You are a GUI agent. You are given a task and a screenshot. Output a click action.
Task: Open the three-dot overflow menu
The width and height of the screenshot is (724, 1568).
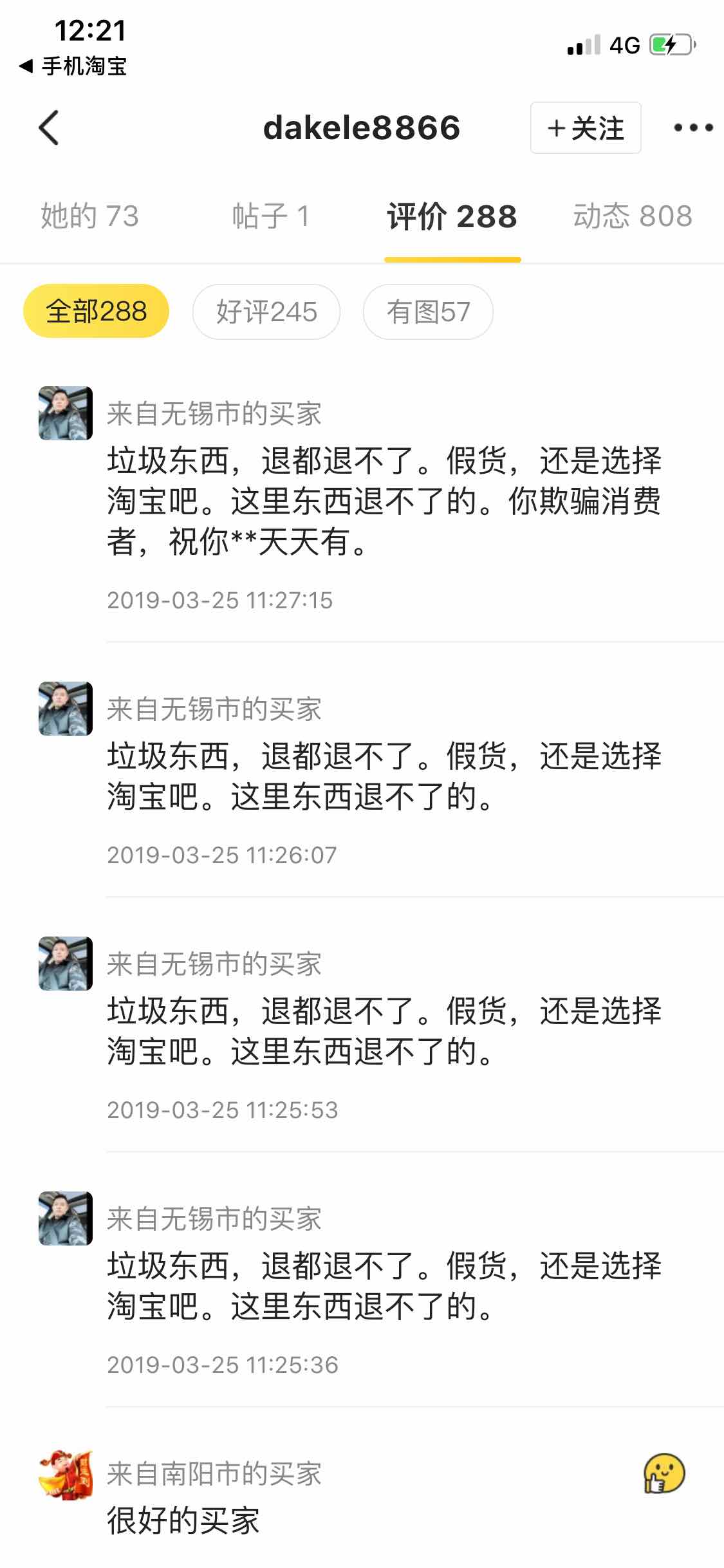(x=692, y=128)
